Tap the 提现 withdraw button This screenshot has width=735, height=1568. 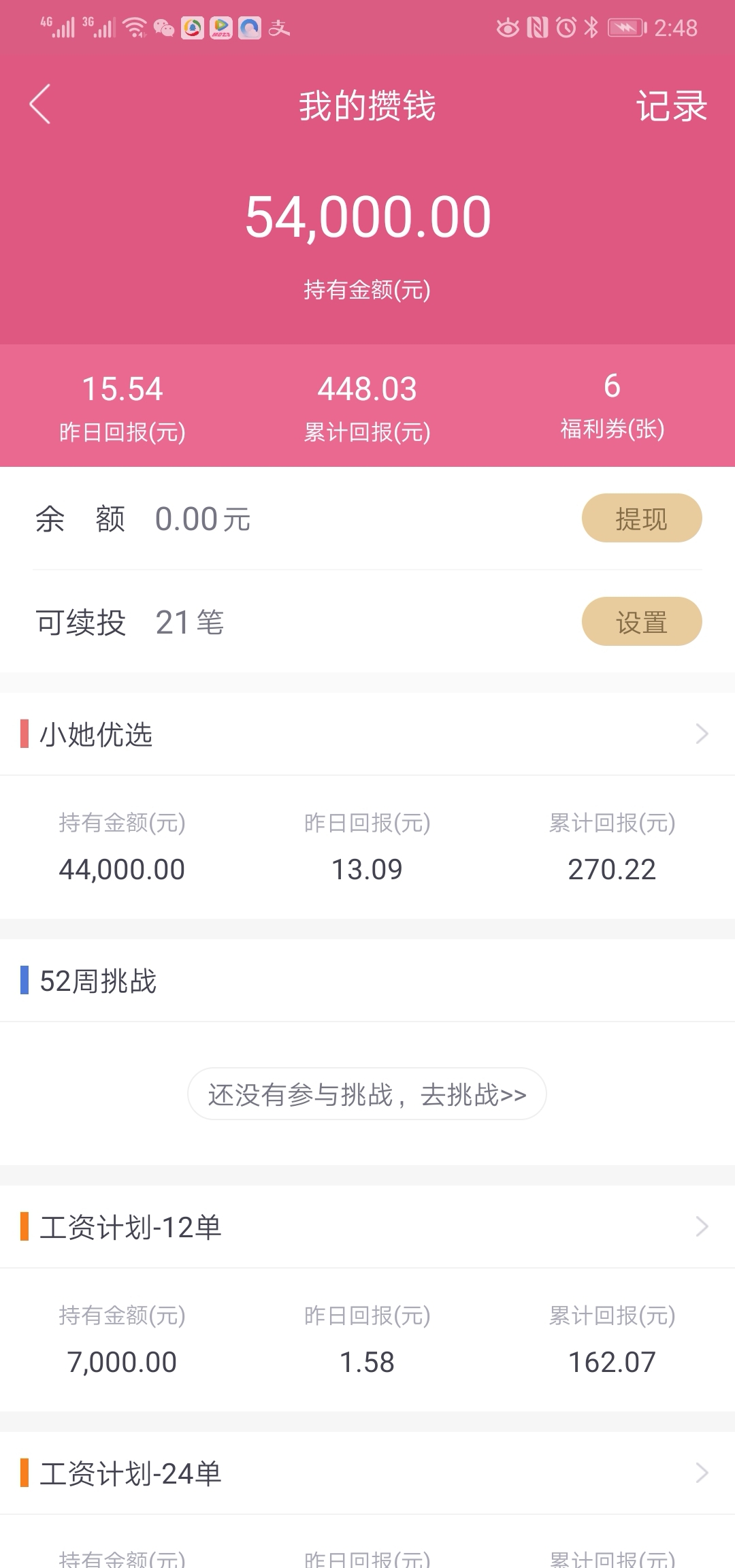click(x=642, y=518)
